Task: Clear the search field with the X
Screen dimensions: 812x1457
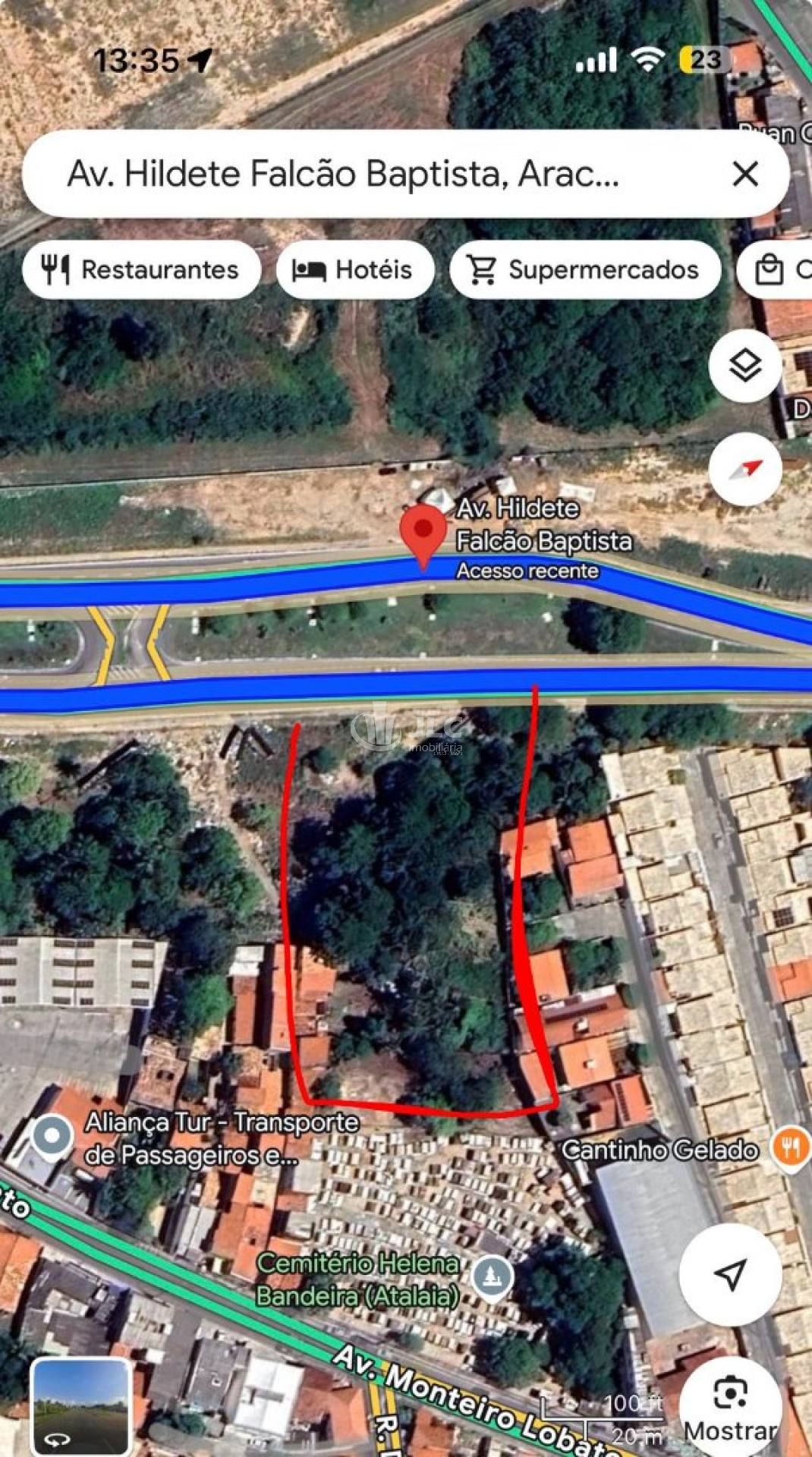Action: point(747,175)
